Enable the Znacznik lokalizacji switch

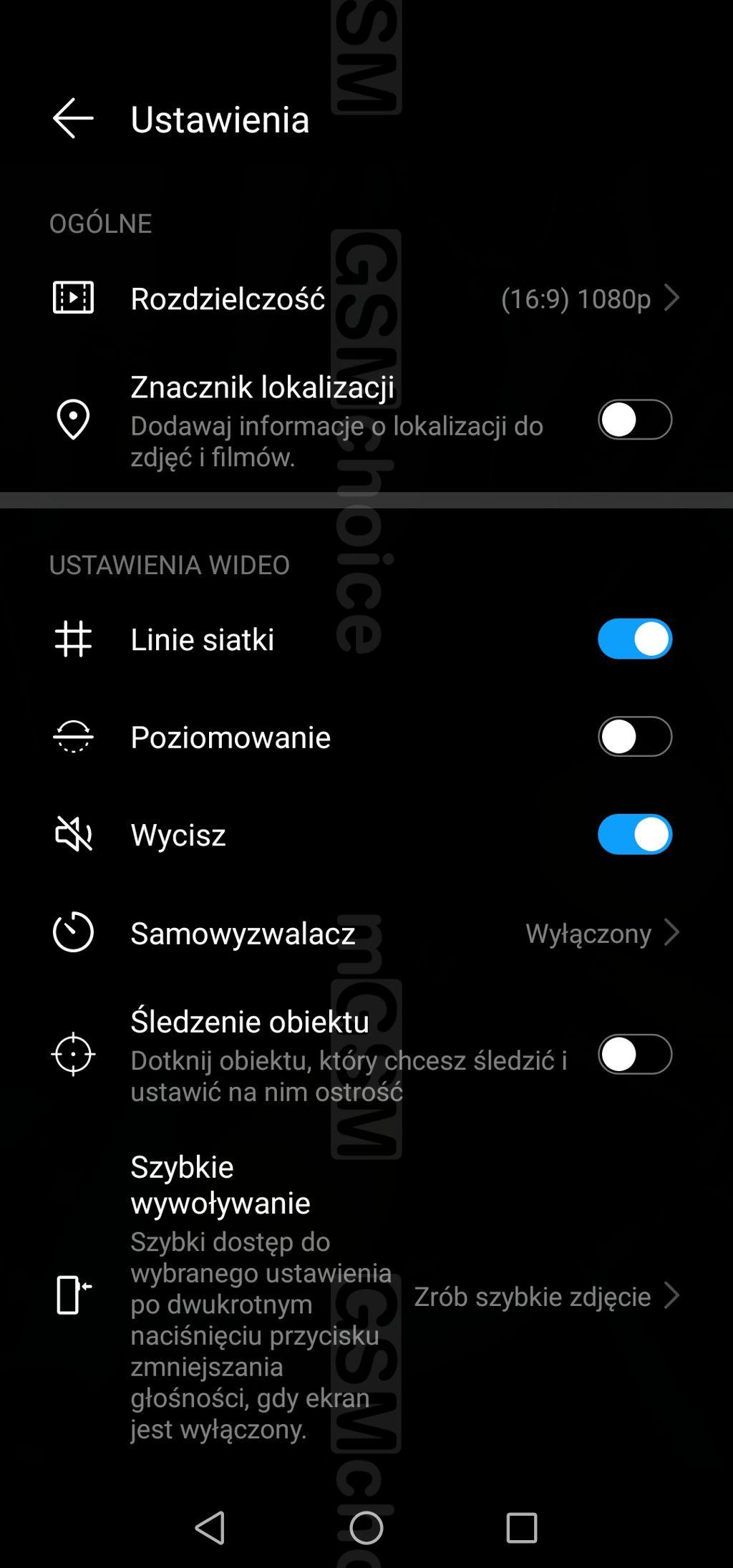tap(634, 420)
